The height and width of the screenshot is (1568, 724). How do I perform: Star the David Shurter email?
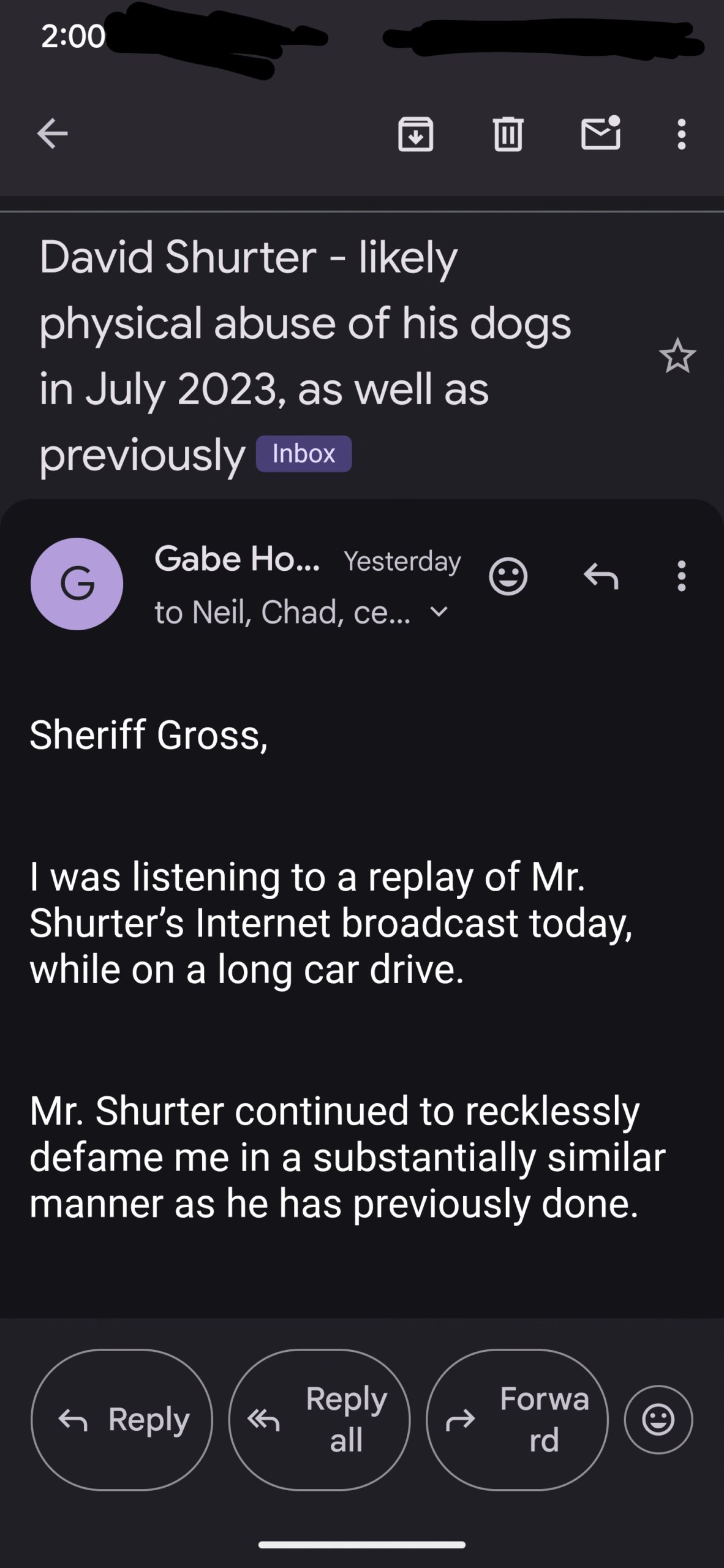pyautogui.click(x=677, y=355)
